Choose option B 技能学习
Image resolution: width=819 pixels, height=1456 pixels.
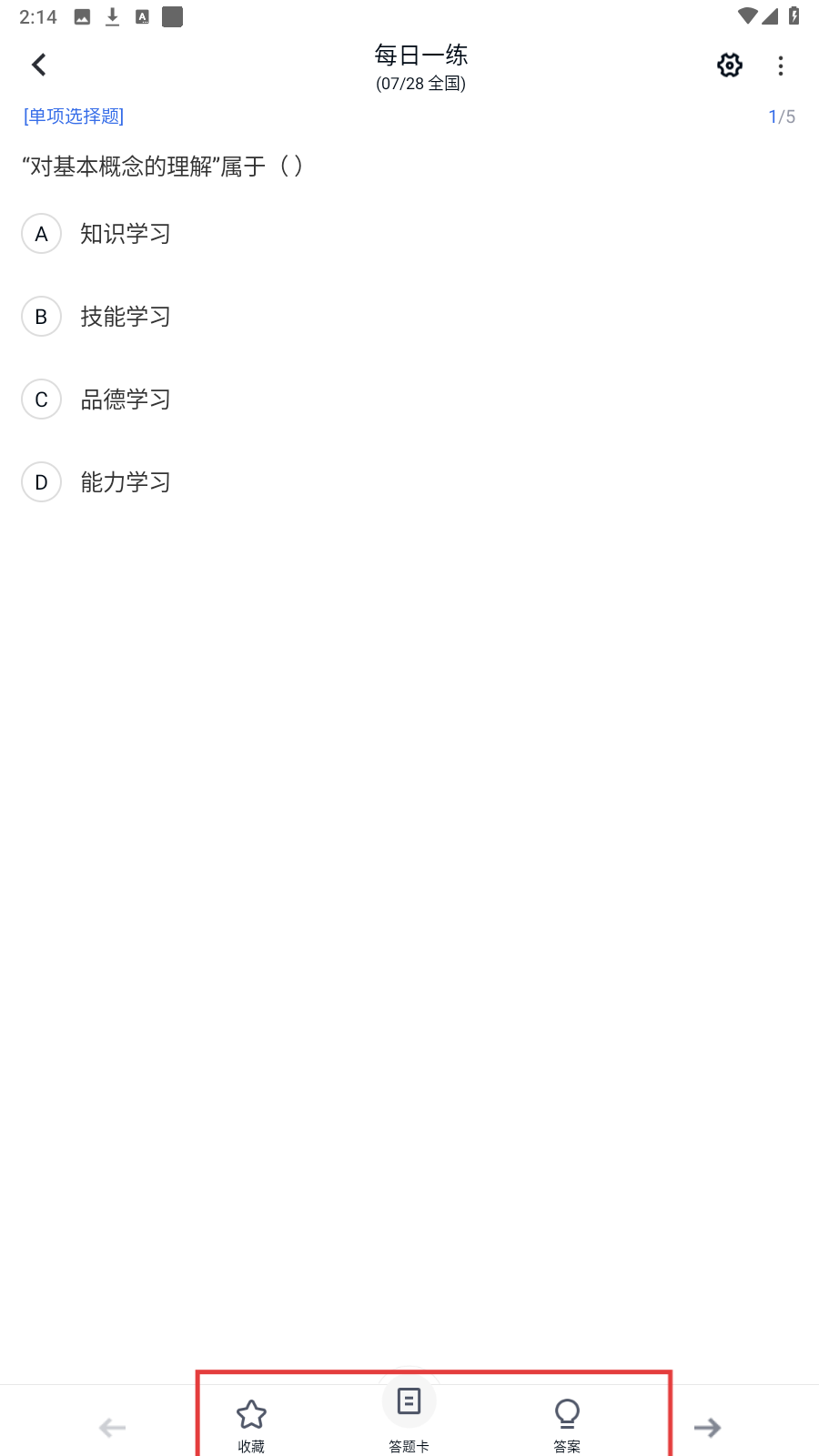click(x=96, y=317)
